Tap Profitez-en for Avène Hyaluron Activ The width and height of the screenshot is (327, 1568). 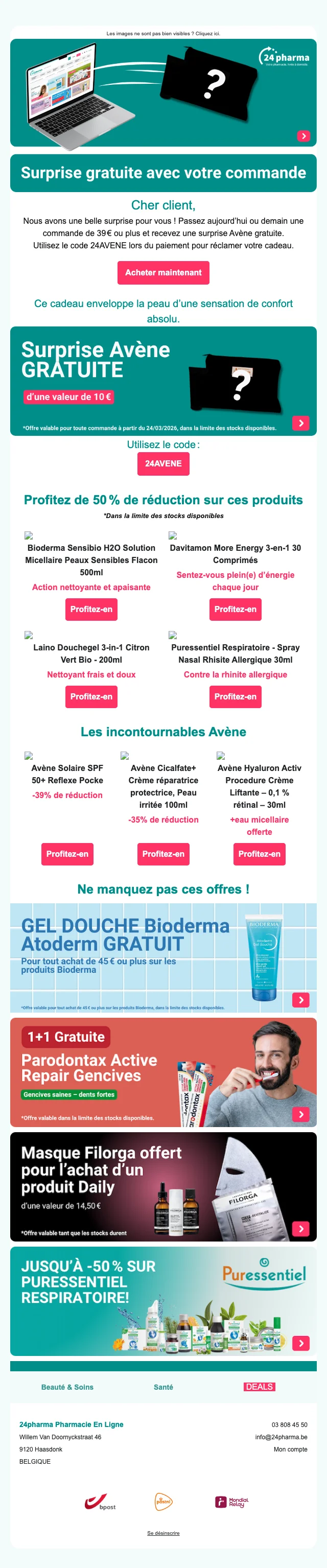click(x=260, y=854)
